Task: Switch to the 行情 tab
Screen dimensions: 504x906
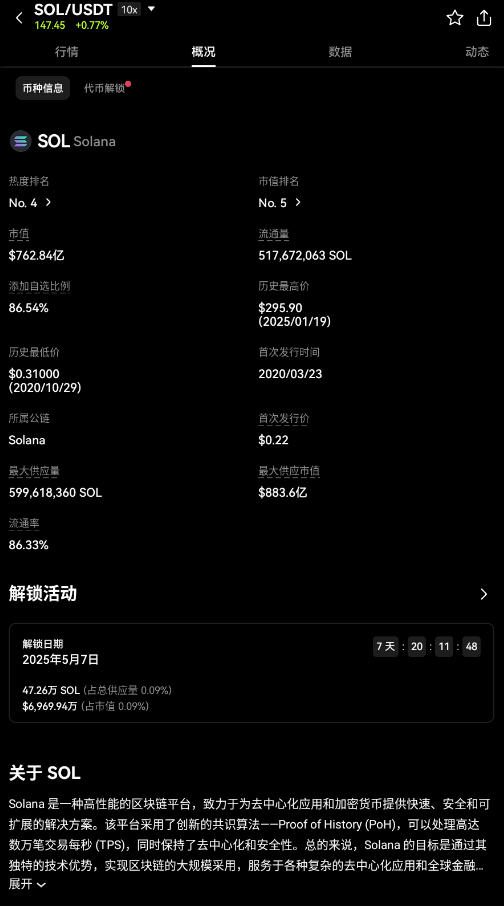Action: point(66,51)
